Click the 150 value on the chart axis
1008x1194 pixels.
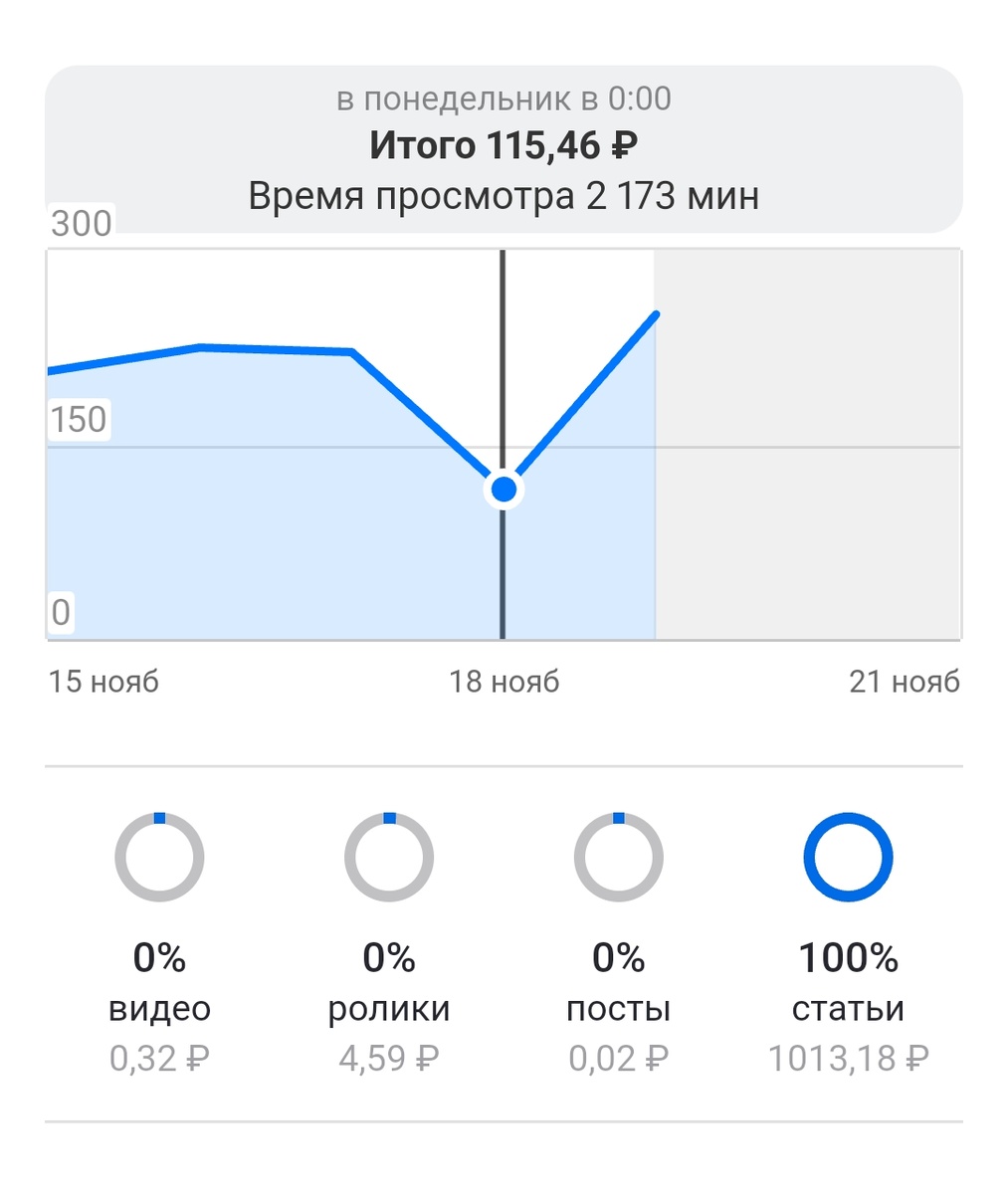click(80, 419)
